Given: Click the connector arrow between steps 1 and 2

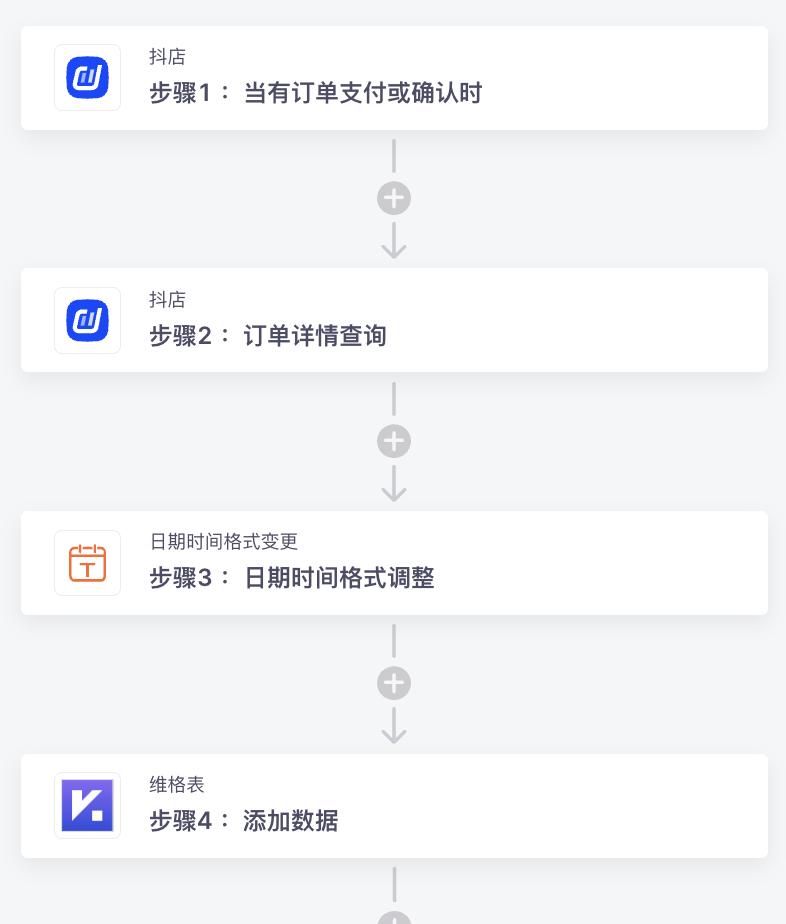Looking at the screenshot, I should (393, 240).
